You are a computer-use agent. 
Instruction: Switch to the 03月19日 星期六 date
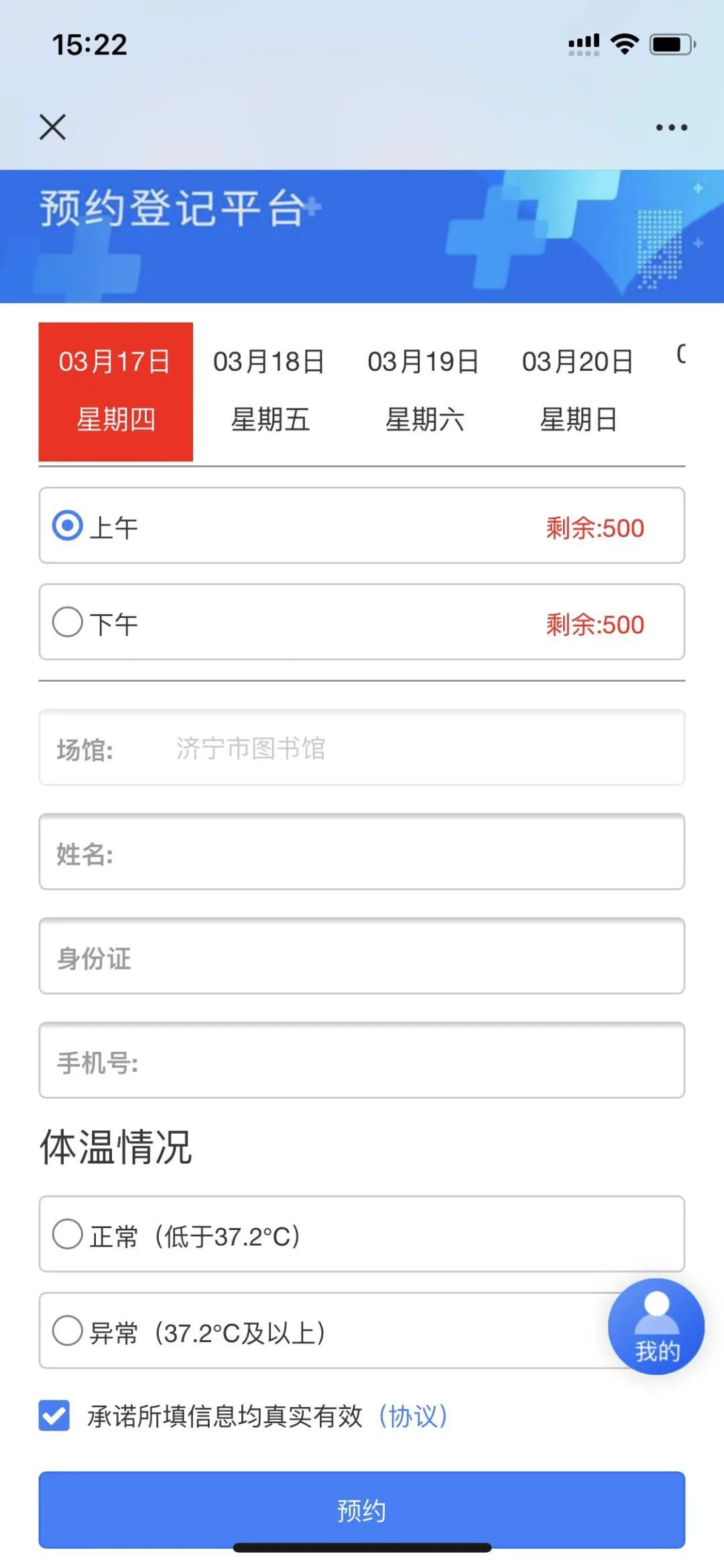coord(424,391)
